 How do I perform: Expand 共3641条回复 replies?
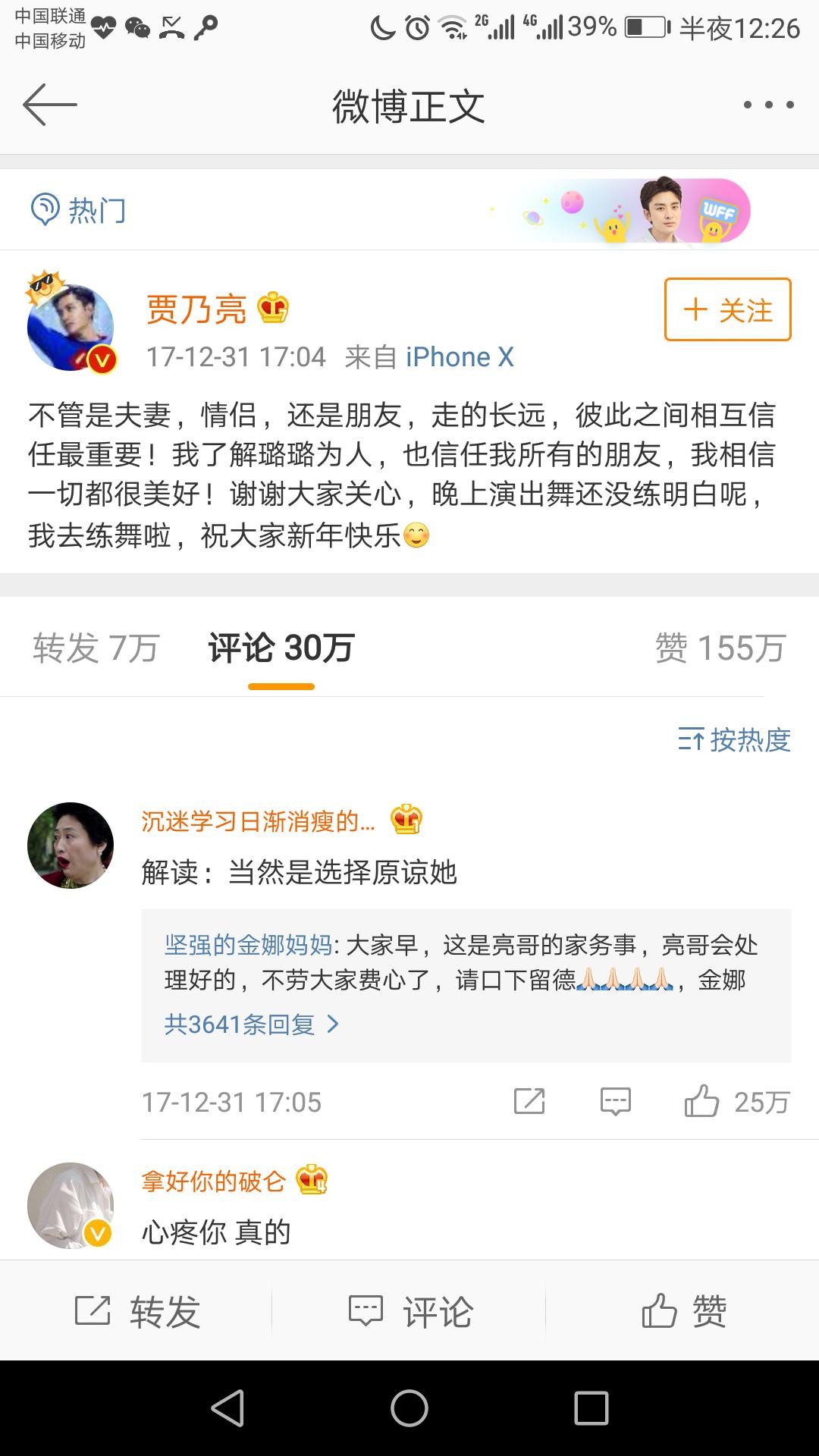tap(251, 1025)
